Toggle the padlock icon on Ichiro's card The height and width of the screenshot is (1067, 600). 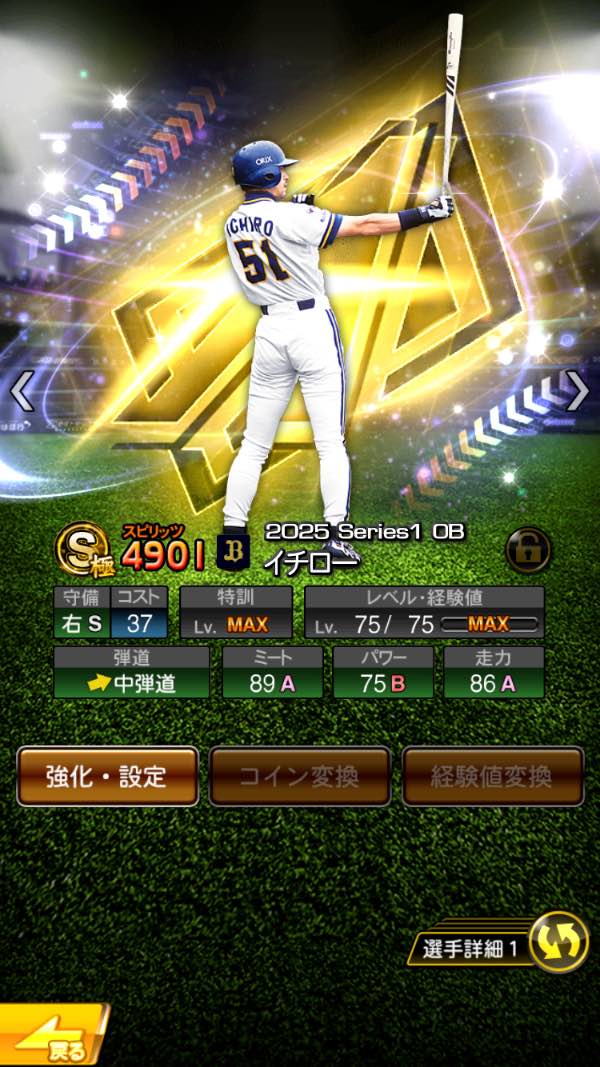tap(528, 550)
